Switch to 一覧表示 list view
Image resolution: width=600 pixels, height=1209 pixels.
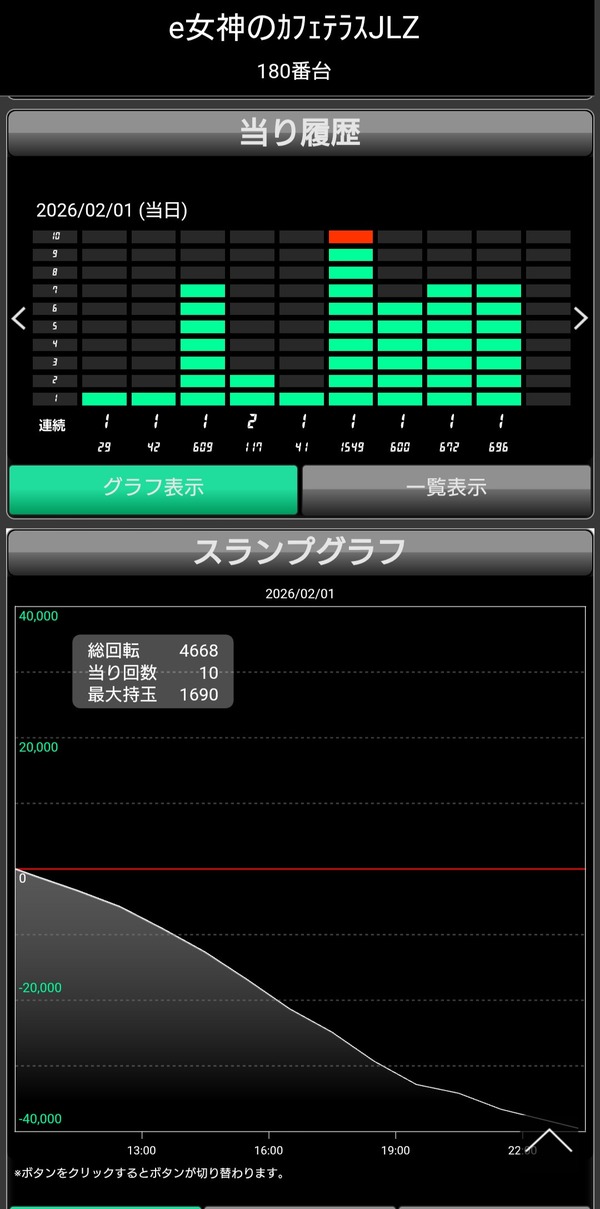[x=446, y=488]
